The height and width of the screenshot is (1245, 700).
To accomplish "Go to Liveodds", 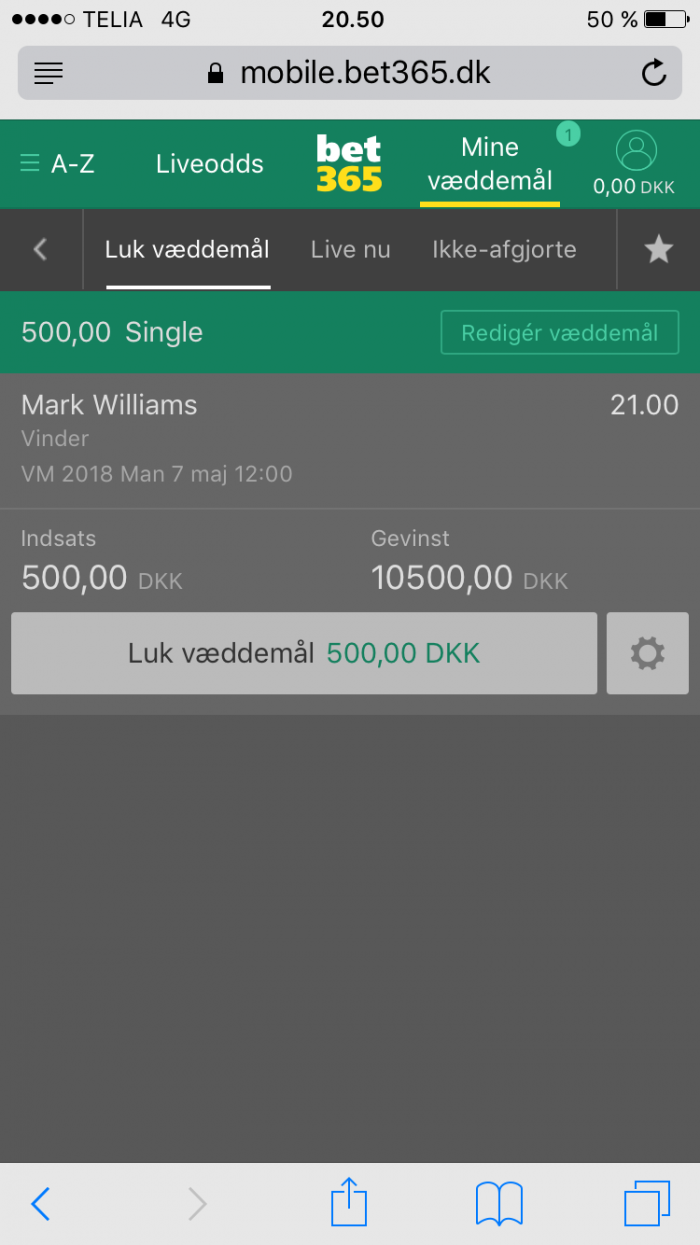I will 209,164.
